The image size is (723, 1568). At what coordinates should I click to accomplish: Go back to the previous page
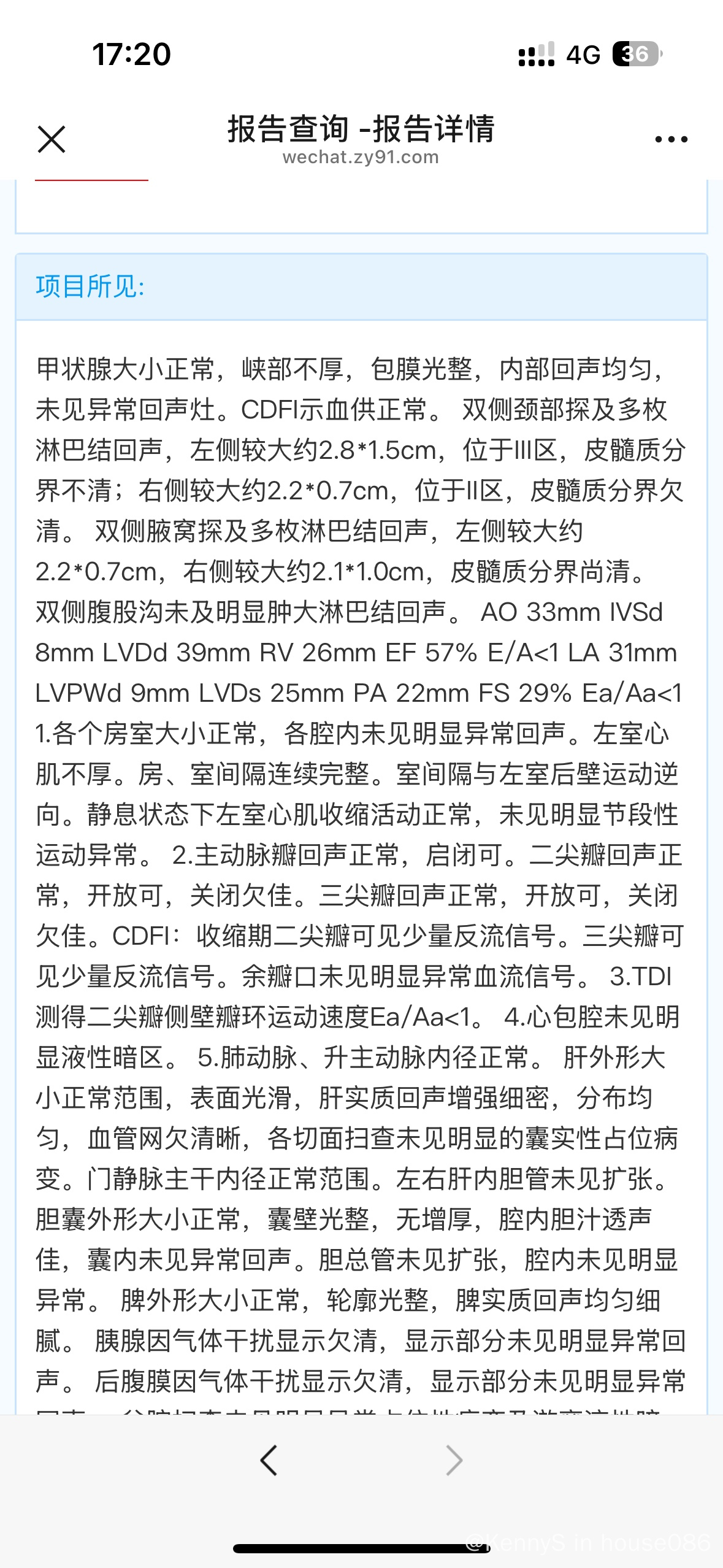pyautogui.click(x=269, y=1460)
